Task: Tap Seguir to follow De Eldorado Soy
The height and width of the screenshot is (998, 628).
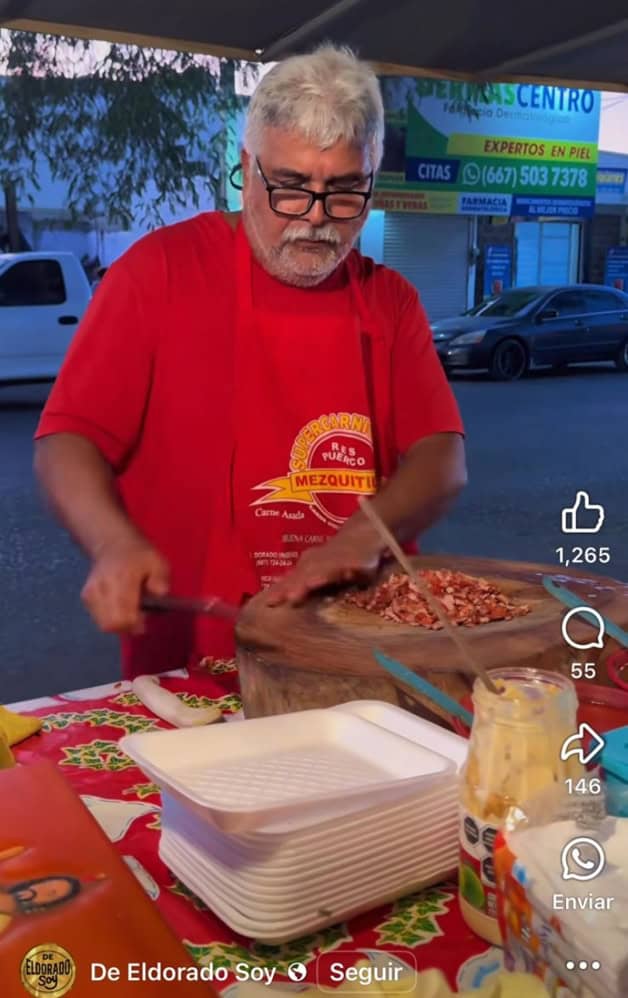Action: pos(366,971)
